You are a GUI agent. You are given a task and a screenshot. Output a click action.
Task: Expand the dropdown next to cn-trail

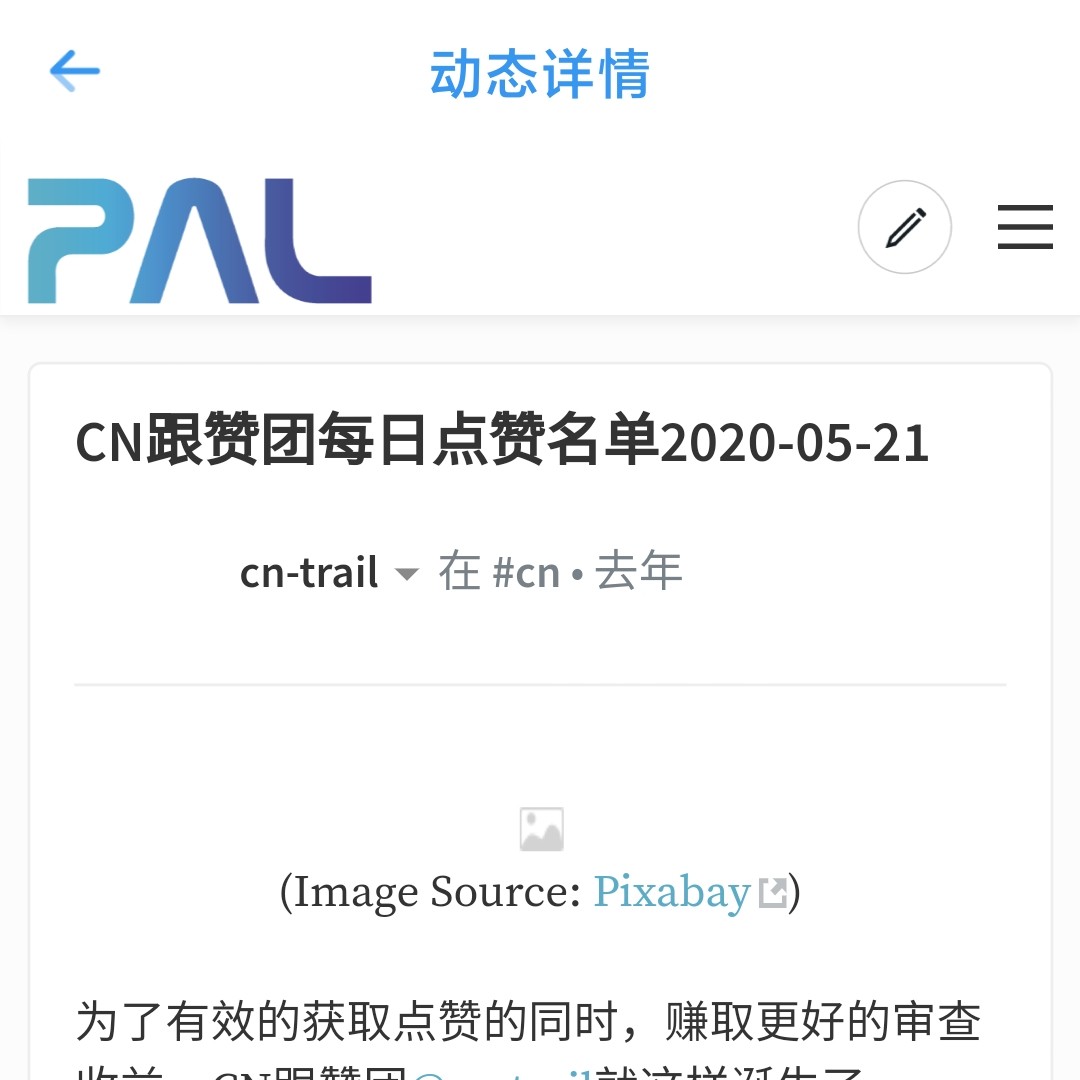coord(406,575)
